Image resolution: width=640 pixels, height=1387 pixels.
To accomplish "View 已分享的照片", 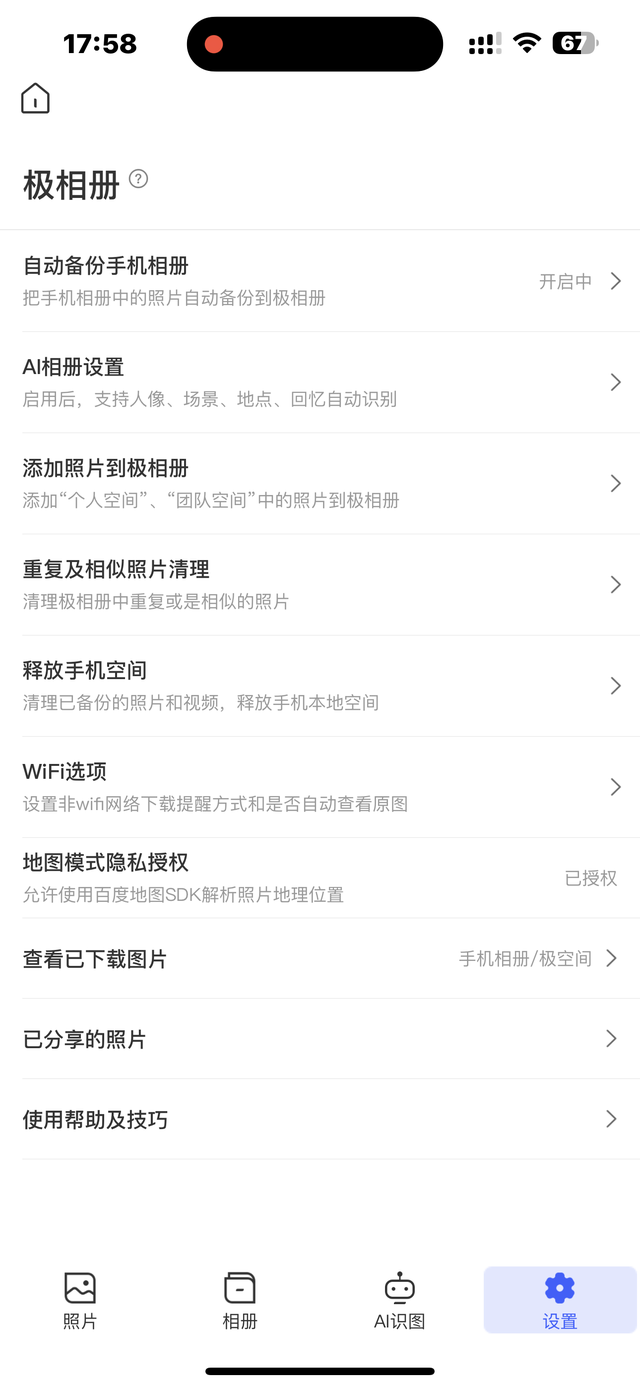I will coord(320,1039).
